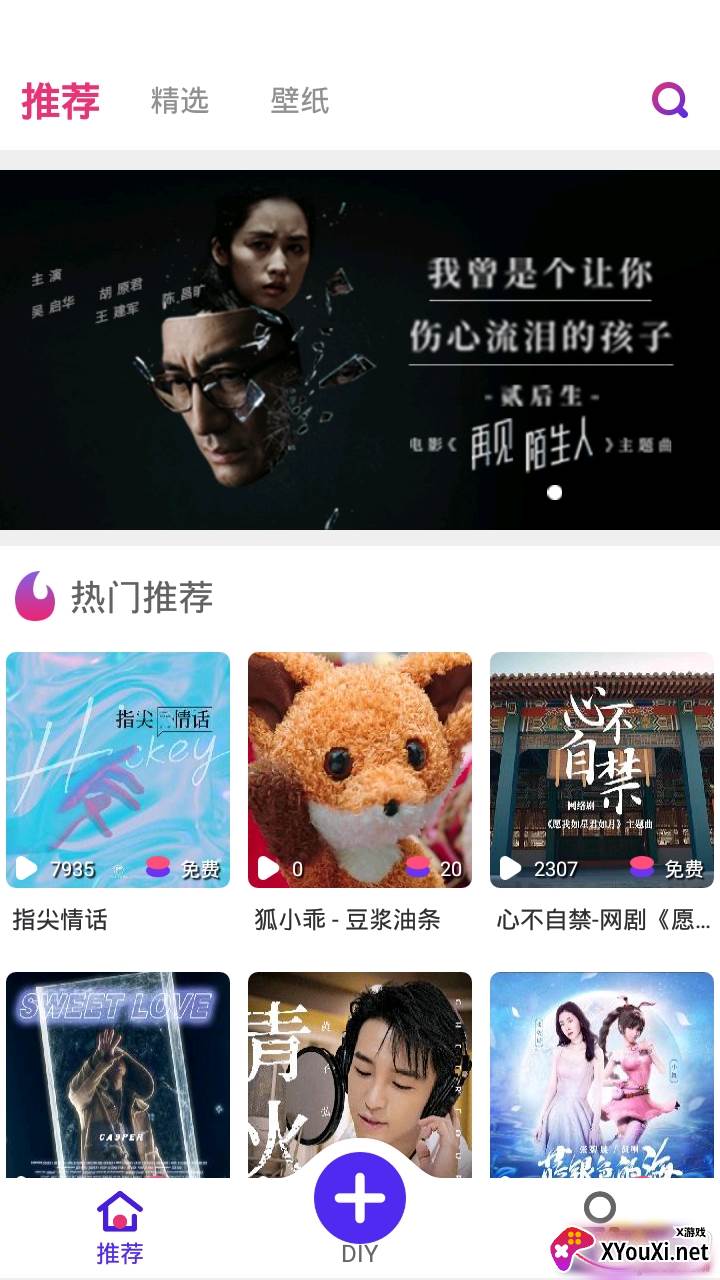720x1280 pixels.
Task: Open the 心不自禁 card
Action: click(602, 770)
